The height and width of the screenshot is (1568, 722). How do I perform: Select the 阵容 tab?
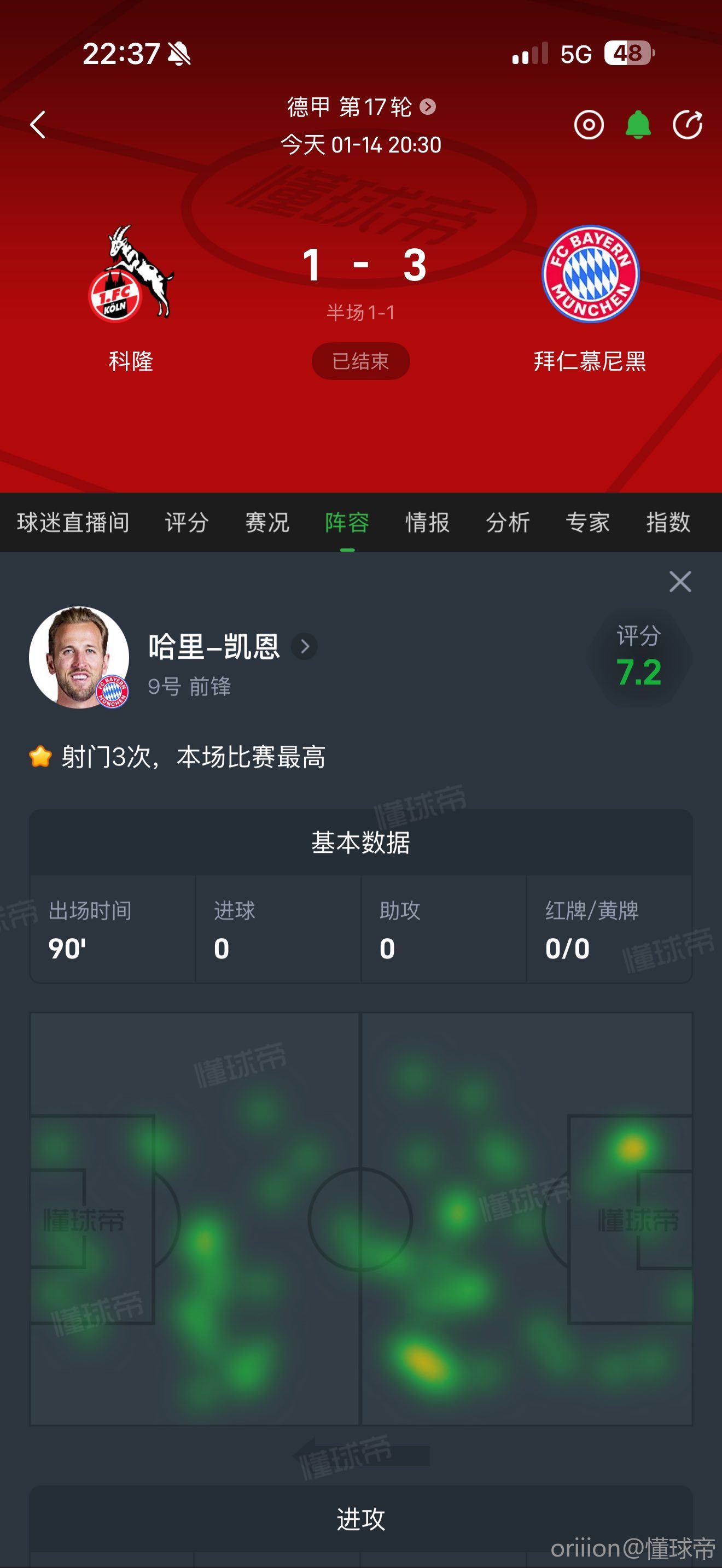tap(347, 522)
